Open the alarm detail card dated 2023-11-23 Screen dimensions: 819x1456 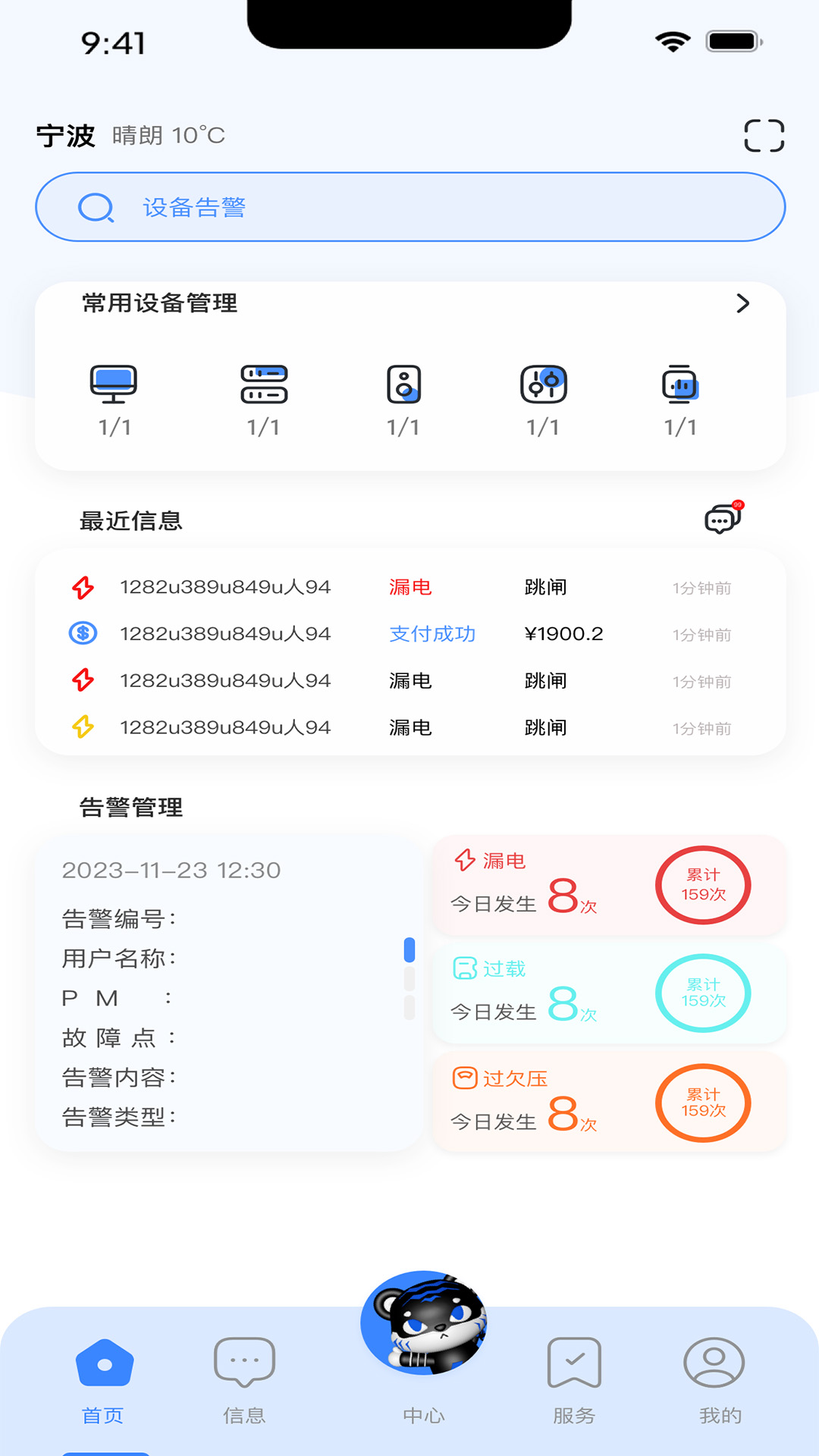click(227, 993)
